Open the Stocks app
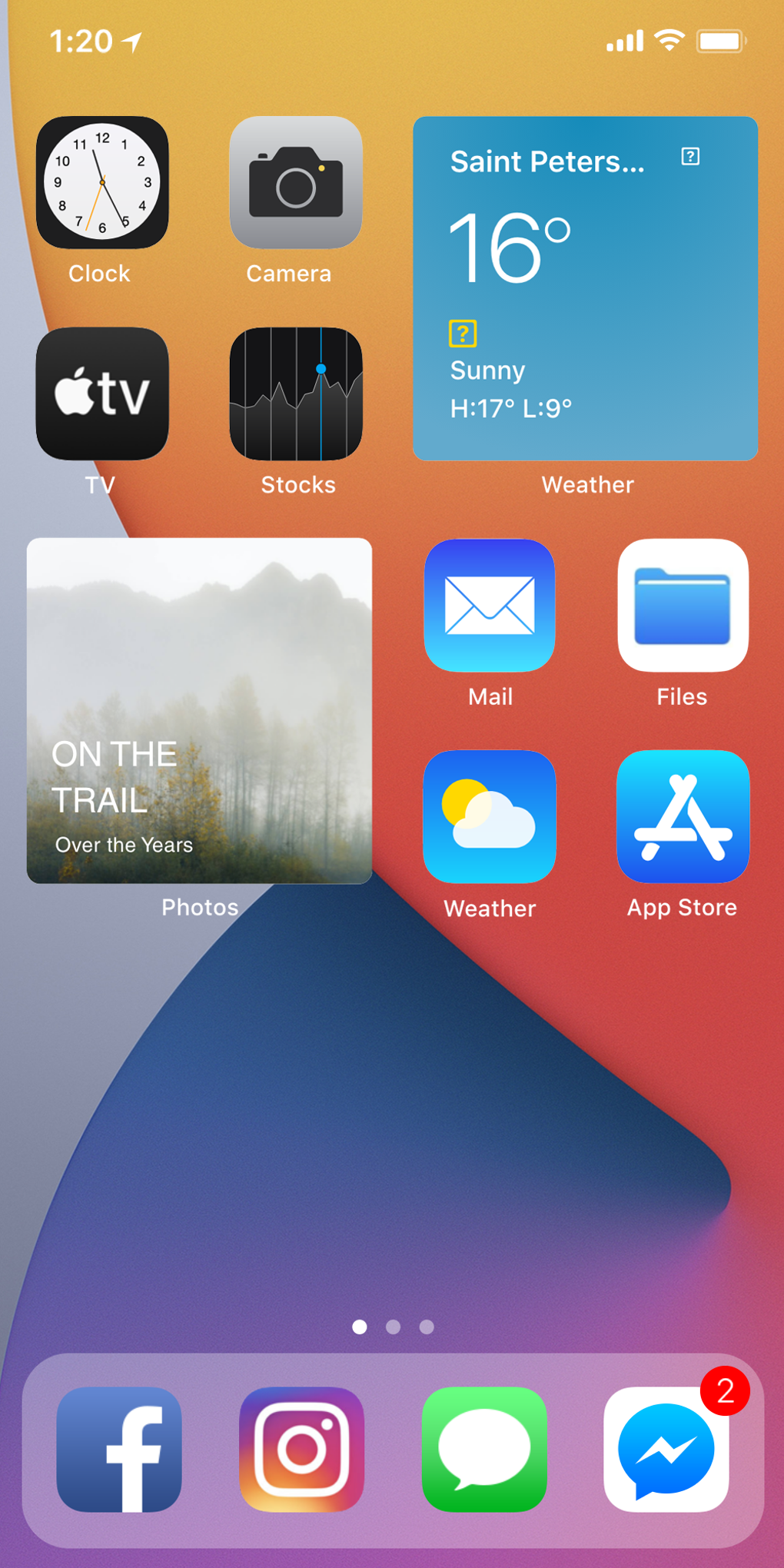The width and height of the screenshot is (784, 1568). (296, 394)
